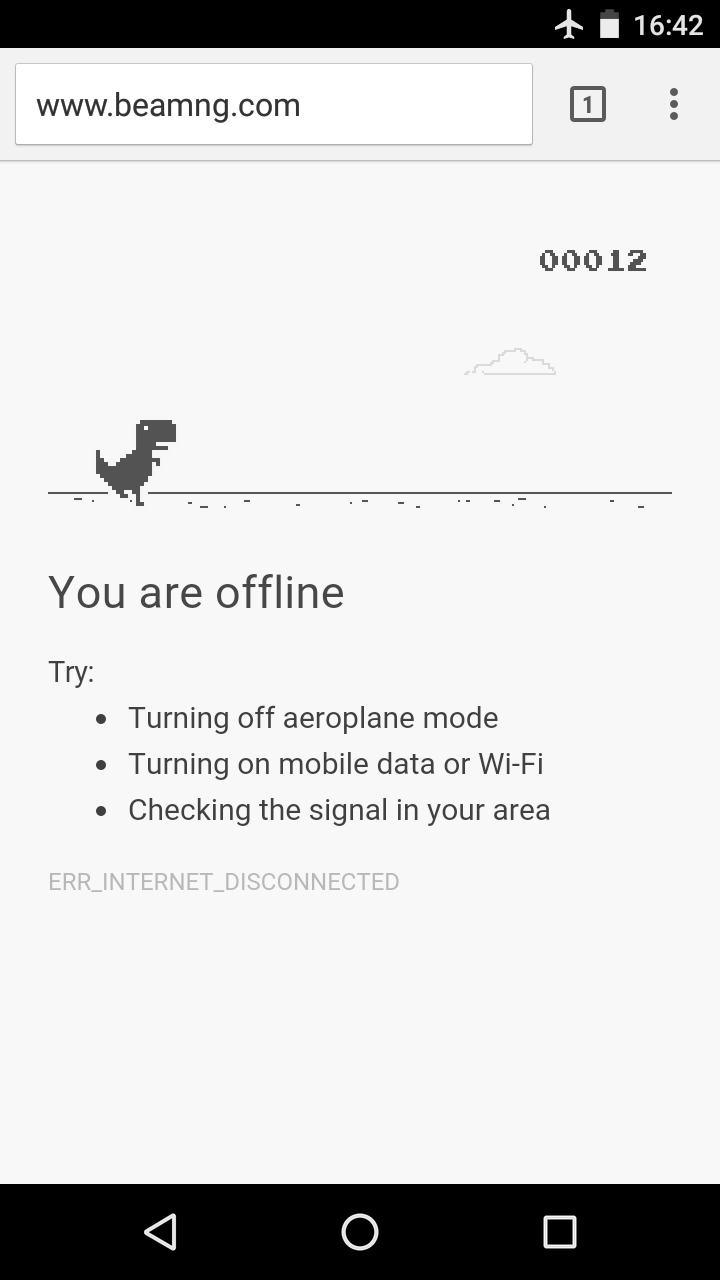The height and width of the screenshot is (1280, 720).
Task: Tap the dinosaur game to make it jump
Action: tap(137, 462)
